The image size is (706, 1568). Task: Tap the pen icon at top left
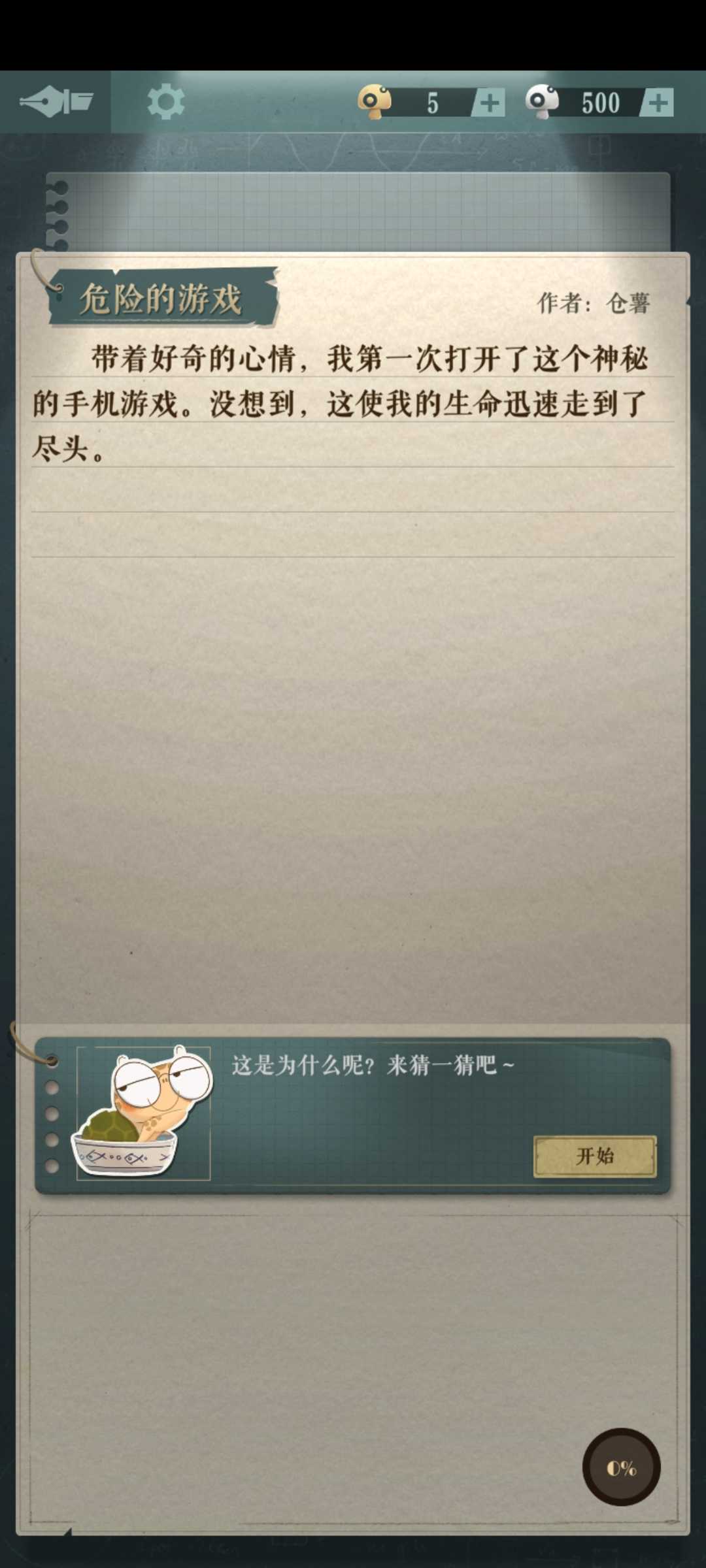pyautogui.click(x=56, y=102)
